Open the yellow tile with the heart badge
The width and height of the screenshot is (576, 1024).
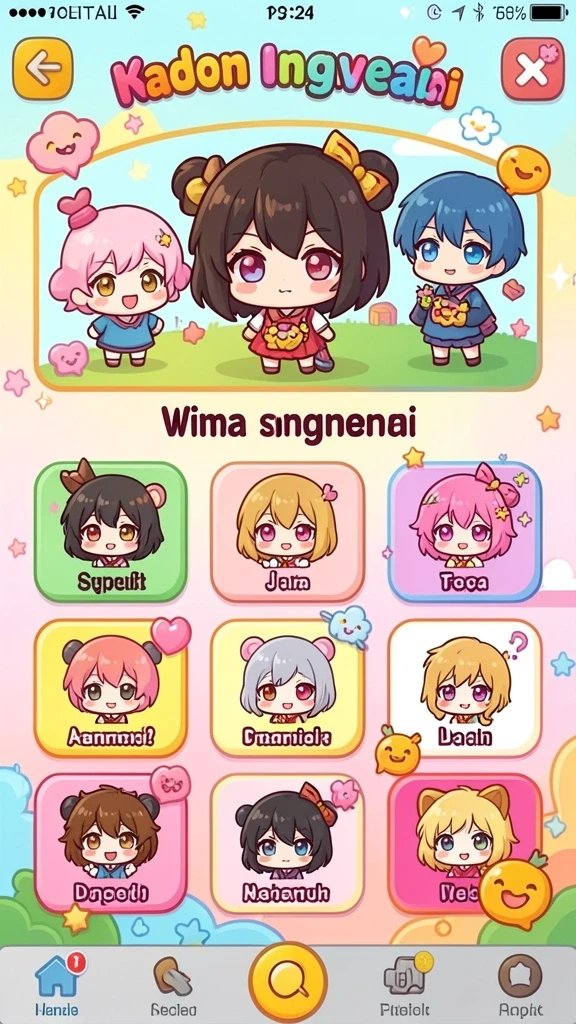pyautogui.click(x=111, y=689)
